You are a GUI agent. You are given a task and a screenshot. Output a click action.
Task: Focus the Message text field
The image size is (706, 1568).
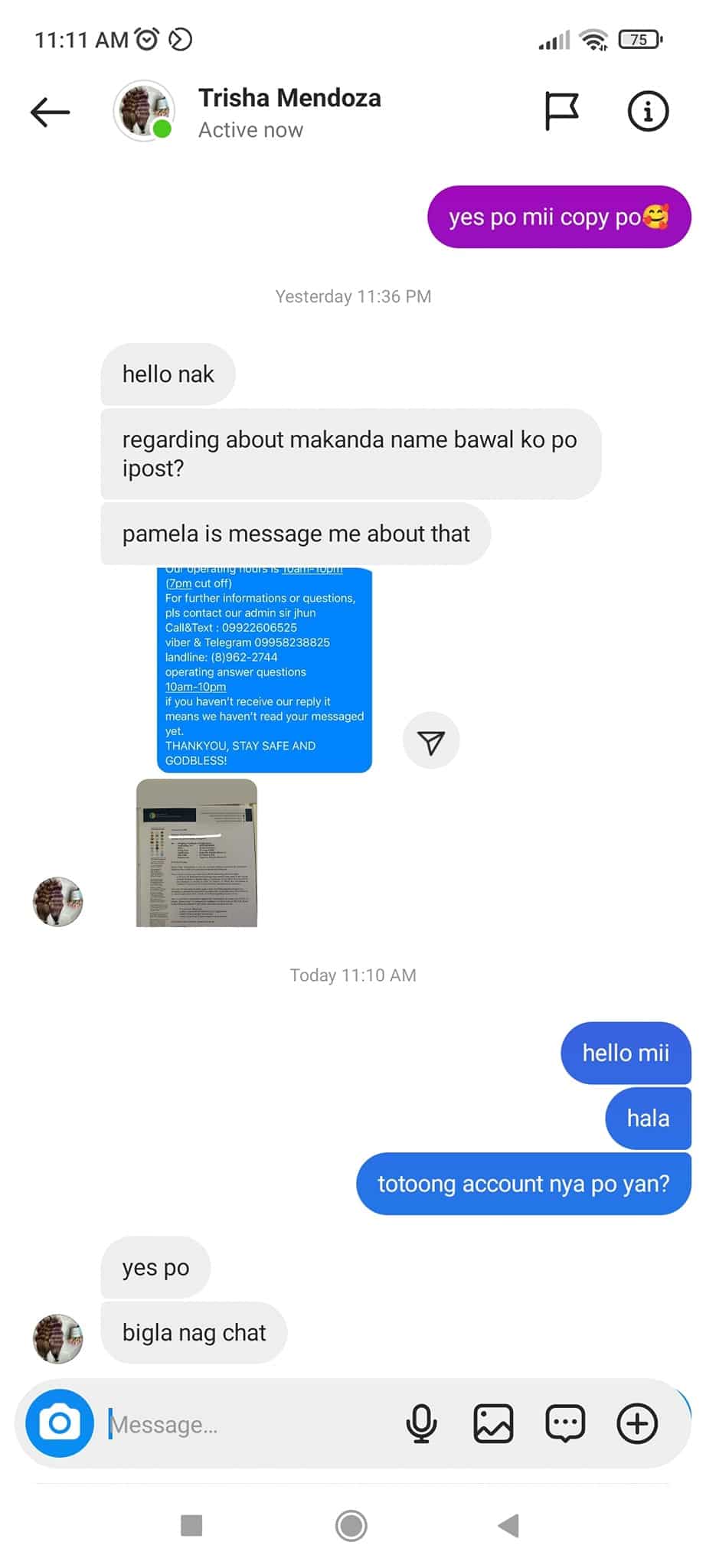(249, 1425)
